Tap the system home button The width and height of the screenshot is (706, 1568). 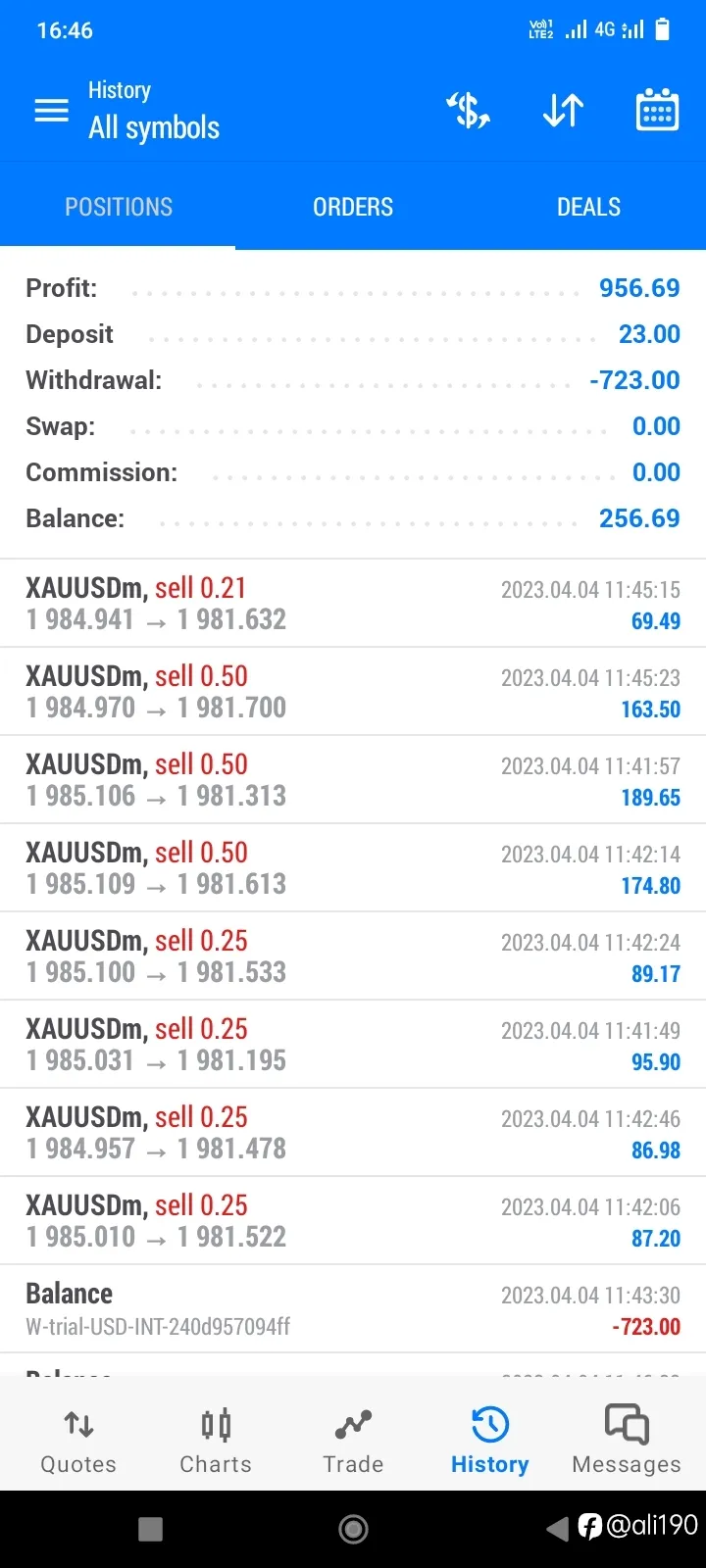pyautogui.click(x=353, y=1529)
